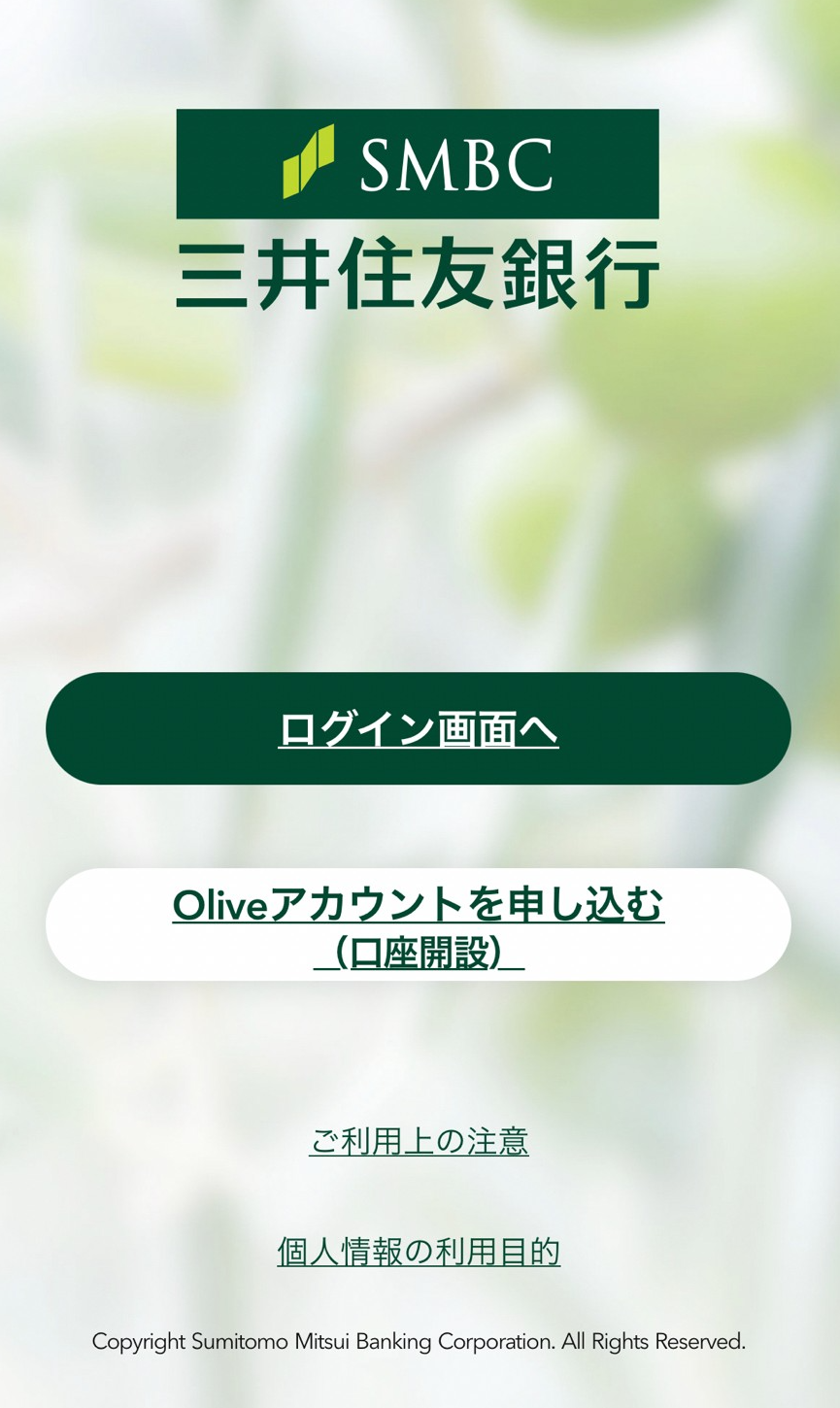Screen dimensions: 840x1408
Task: Click the Olive account link text
Action: tap(418, 905)
